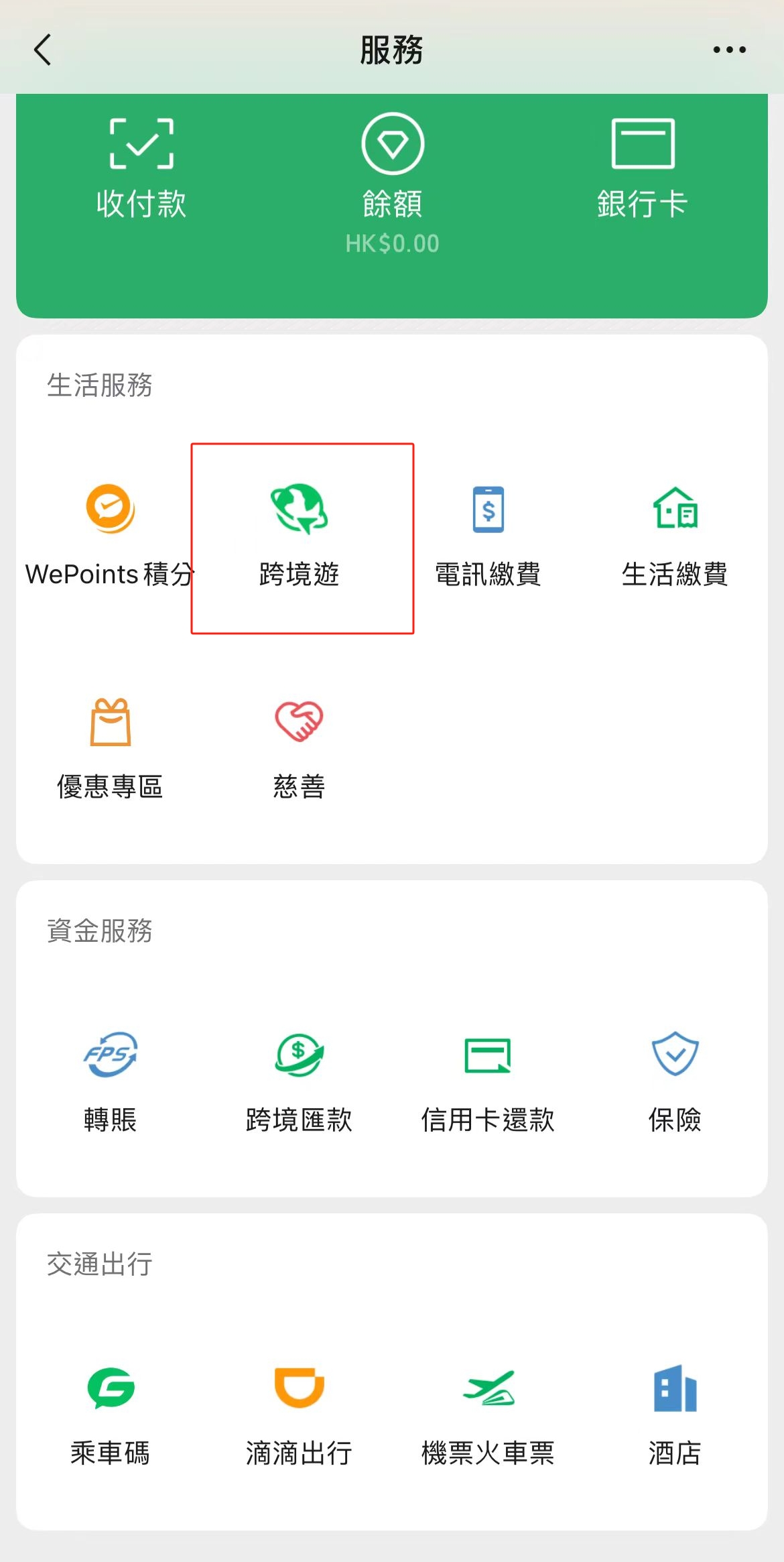Open 酒店 hotel booking
784x1562 pixels.
click(x=675, y=1415)
